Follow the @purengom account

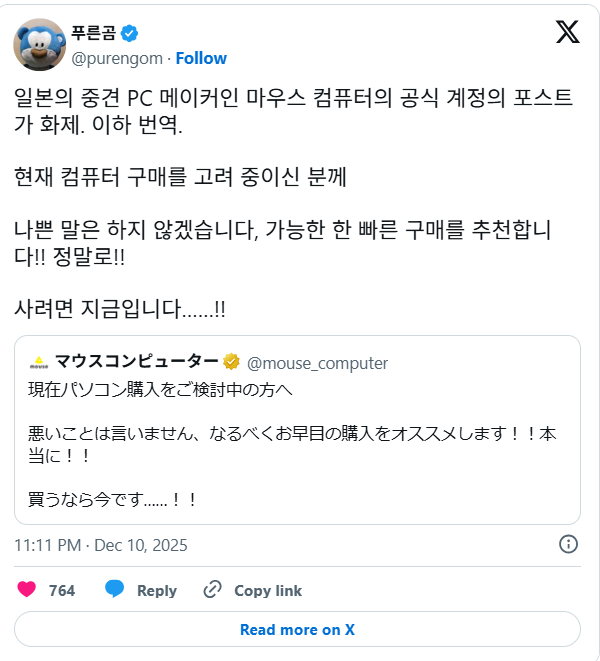tap(201, 58)
